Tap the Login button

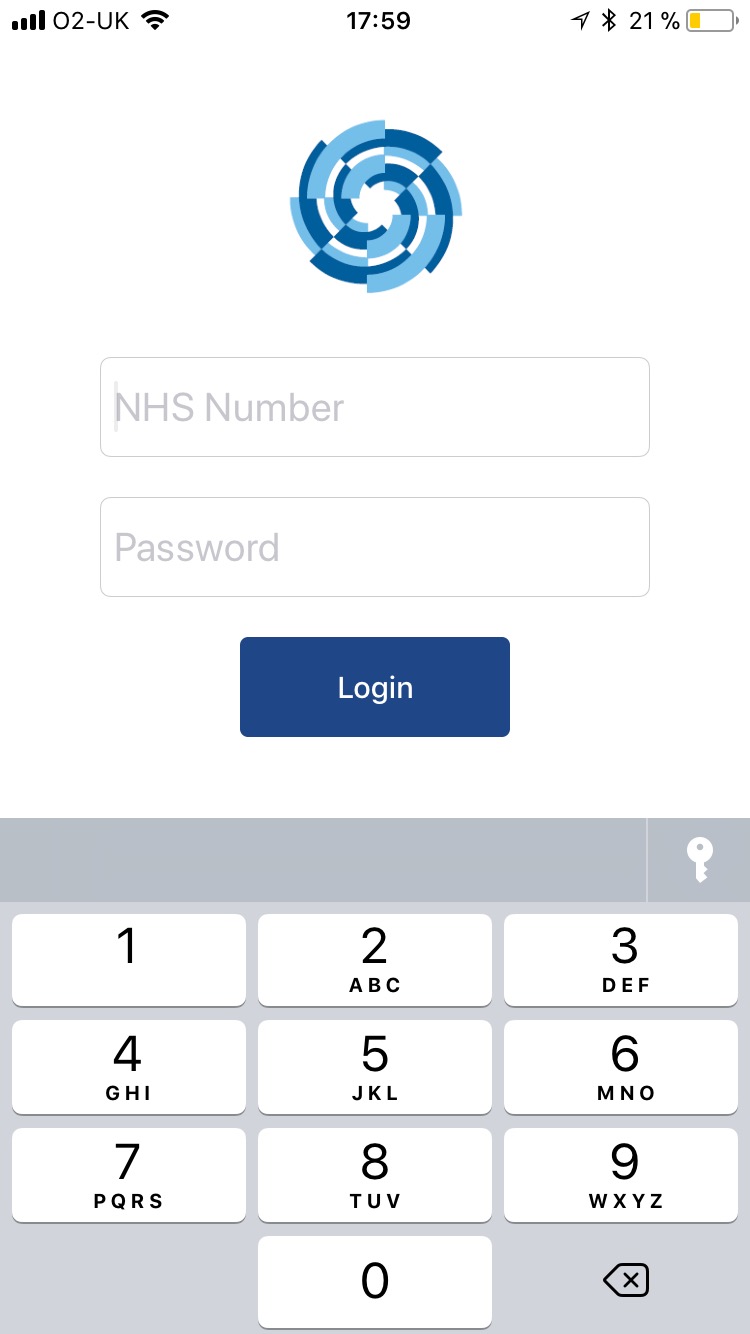375,687
